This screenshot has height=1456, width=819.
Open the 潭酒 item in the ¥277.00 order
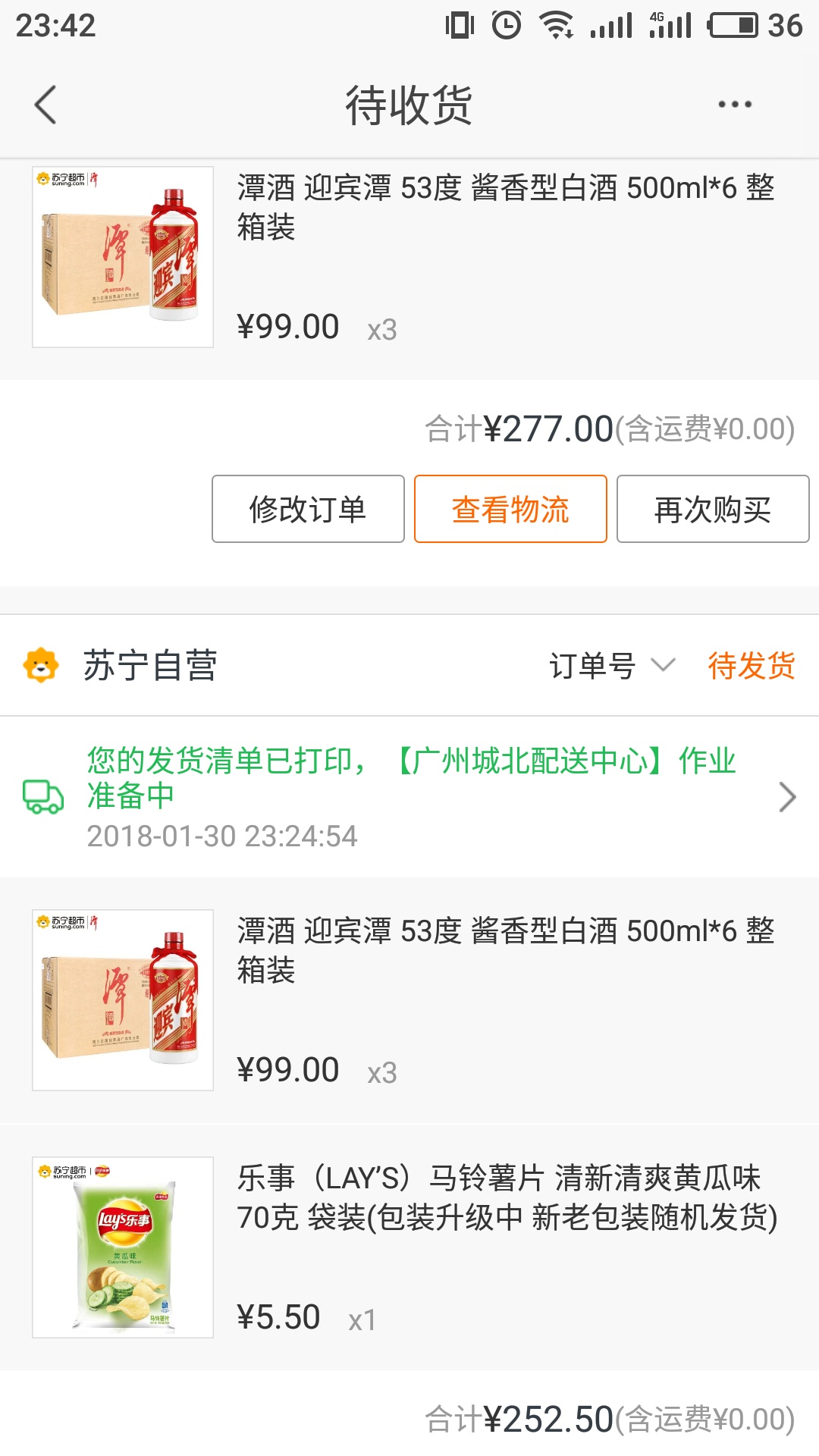(409, 258)
